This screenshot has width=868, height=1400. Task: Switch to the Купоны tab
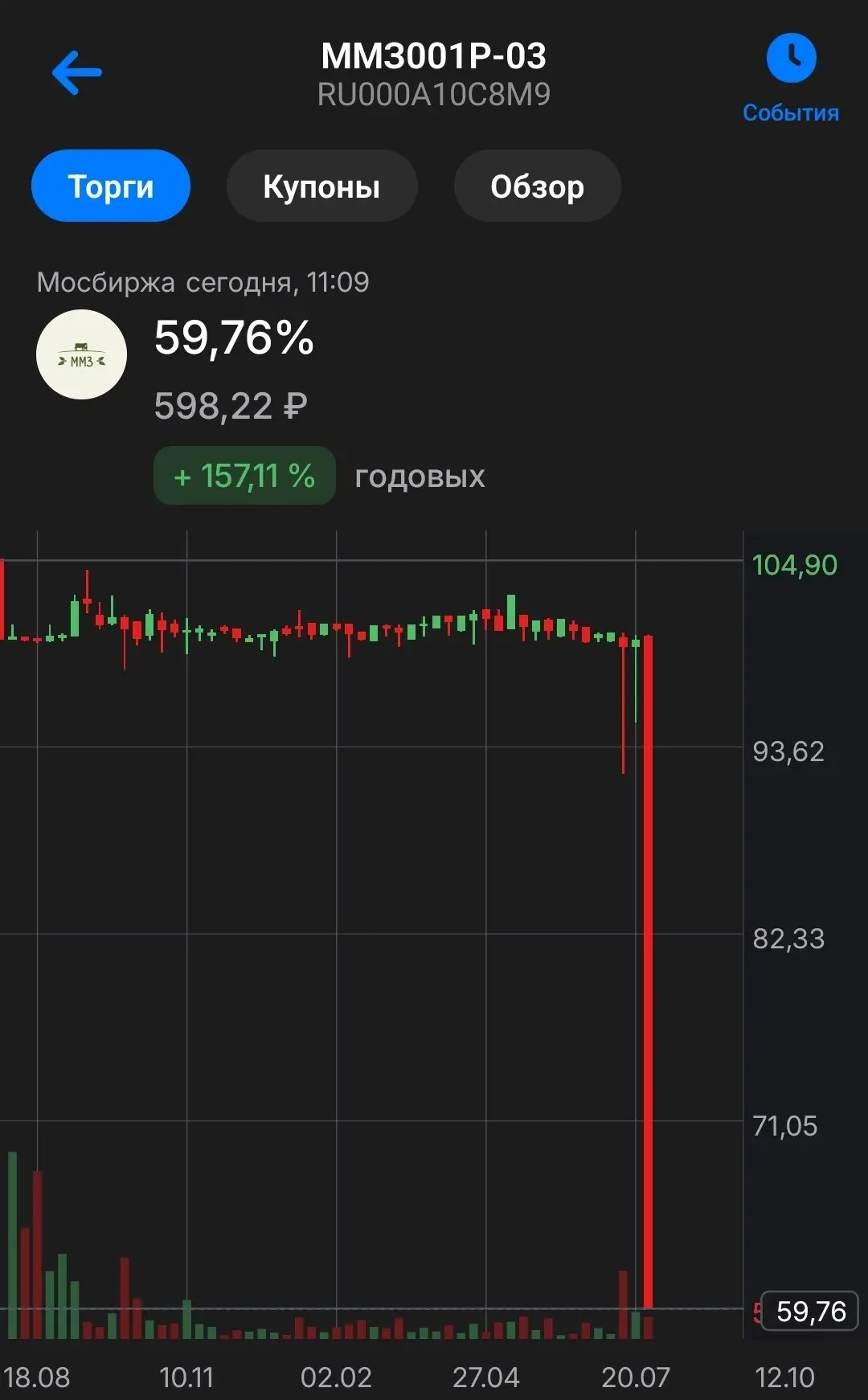click(321, 186)
